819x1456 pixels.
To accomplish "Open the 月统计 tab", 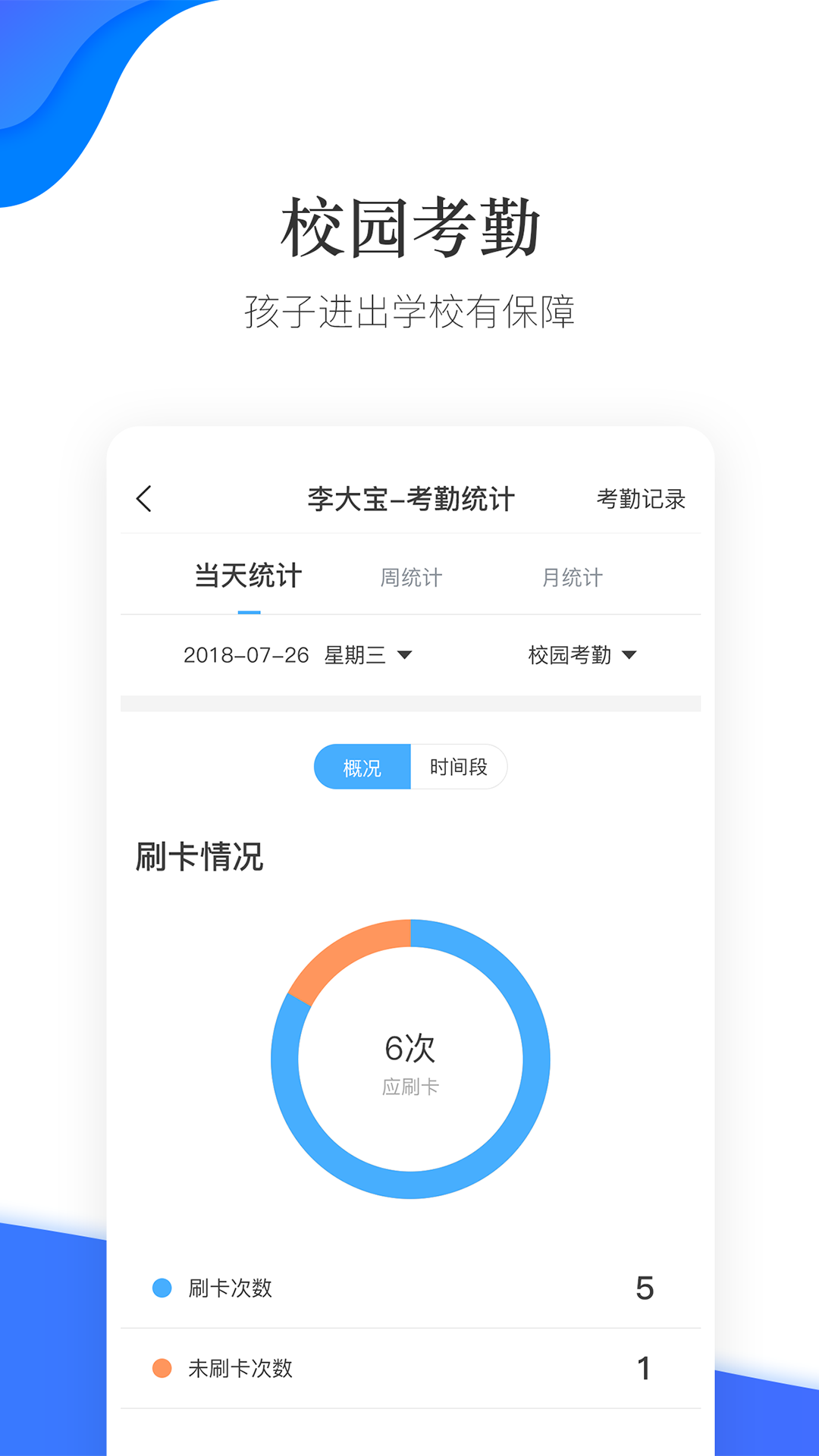I will 571,578.
